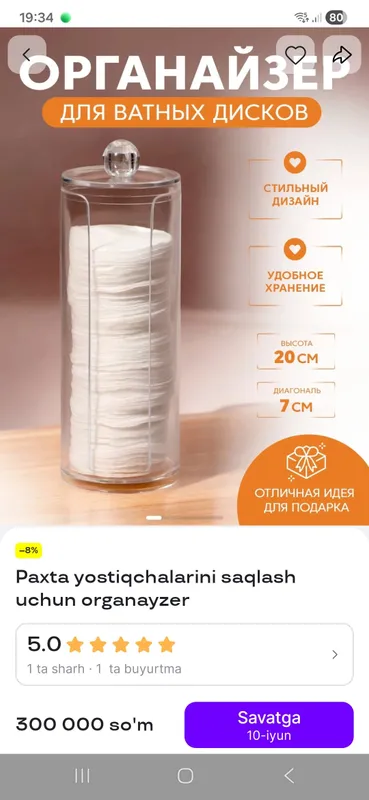Go to the home screen via the navigation bar
This screenshot has width=369, height=800.
pyautogui.click(x=185, y=776)
